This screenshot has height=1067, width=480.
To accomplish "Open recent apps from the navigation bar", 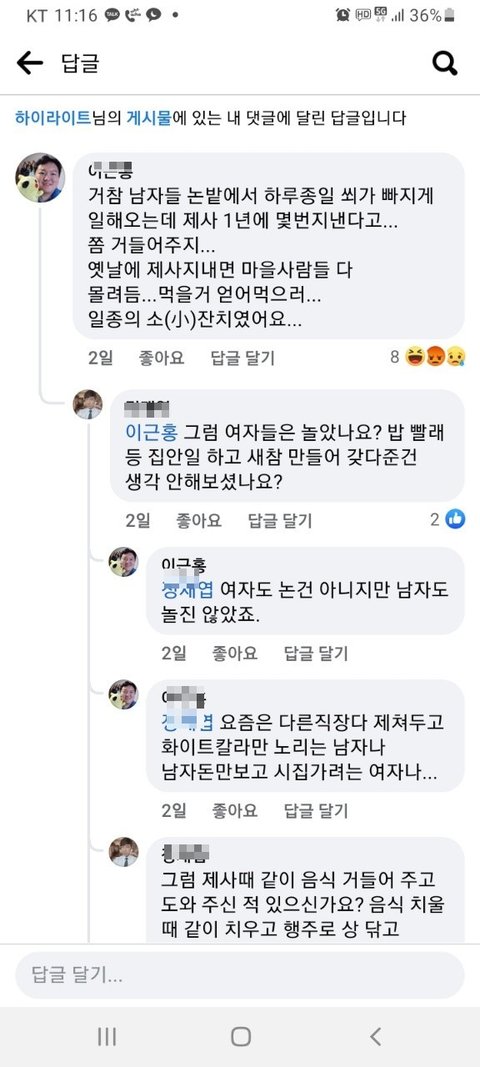I will coord(107,1036).
